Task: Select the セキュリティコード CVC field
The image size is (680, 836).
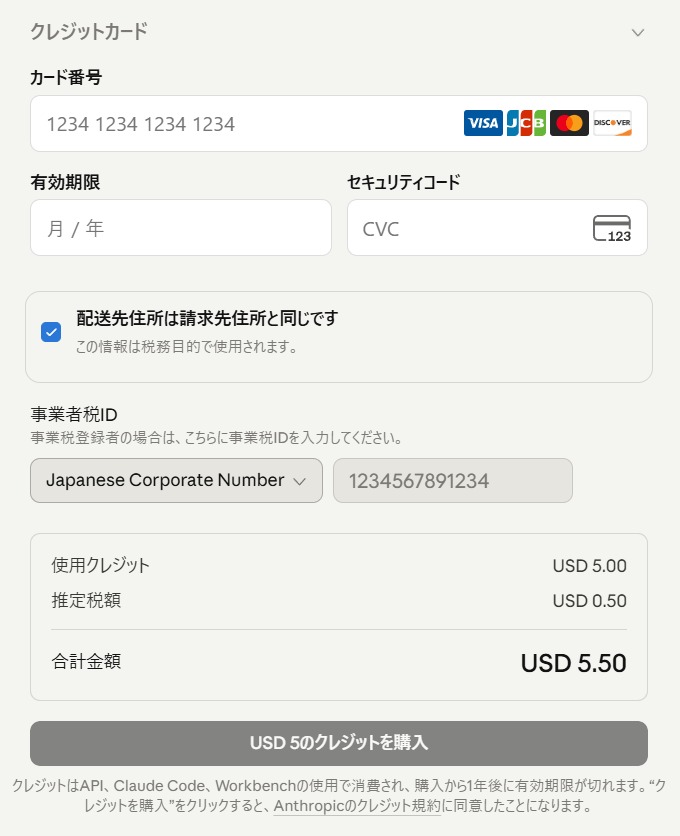Action: pyautogui.click(x=497, y=228)
